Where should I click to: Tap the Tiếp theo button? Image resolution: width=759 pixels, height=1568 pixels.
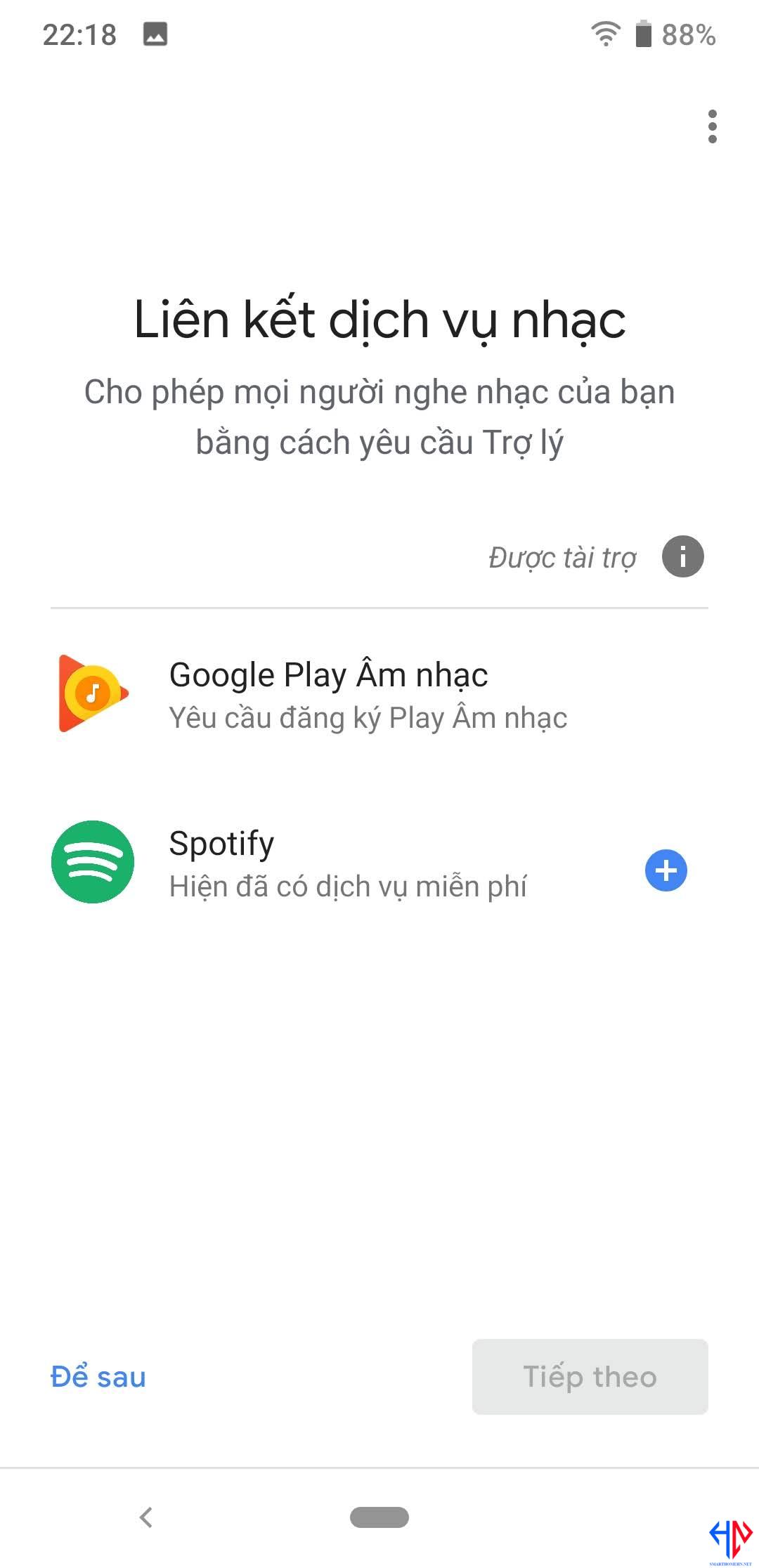point(590,1376)
